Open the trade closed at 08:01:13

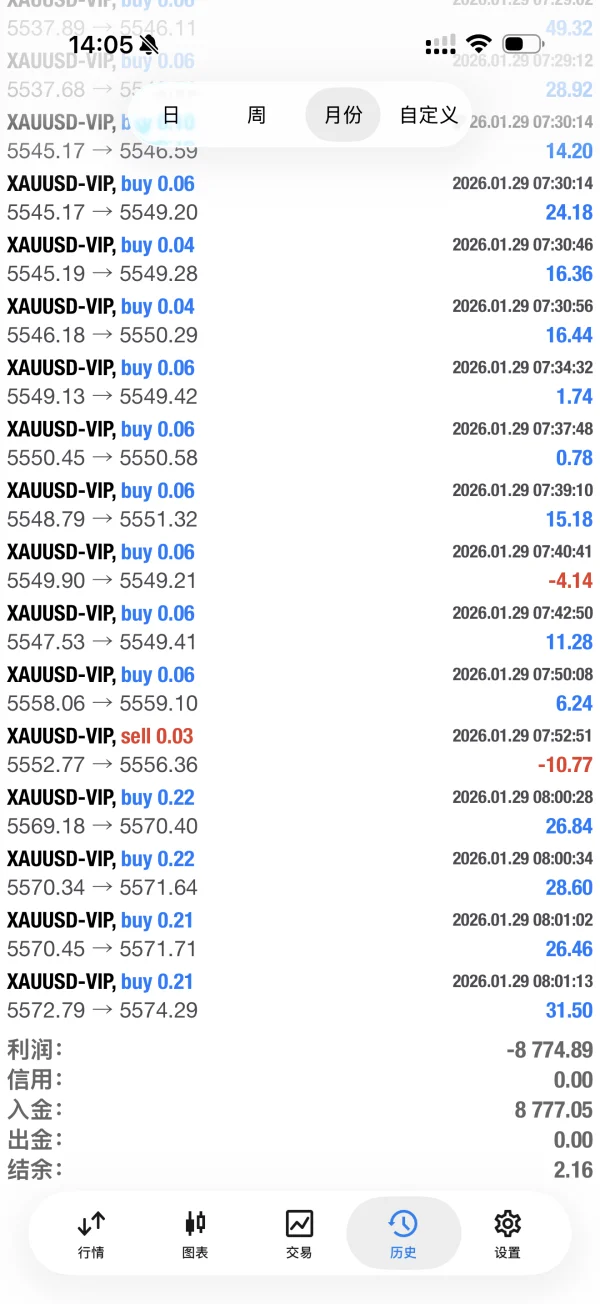coord(300,996)
